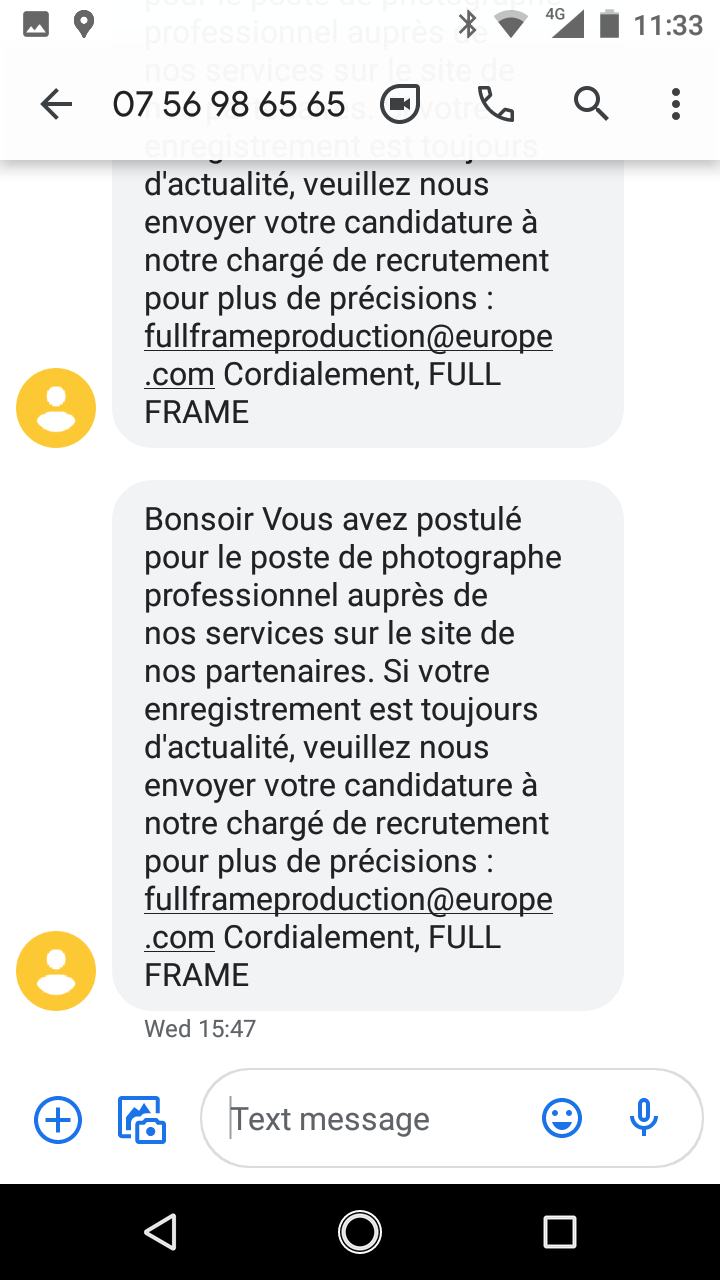The width and height of the screenshot is (720, 1280).
Task: Open the emoji picker
Action: 562,1118
